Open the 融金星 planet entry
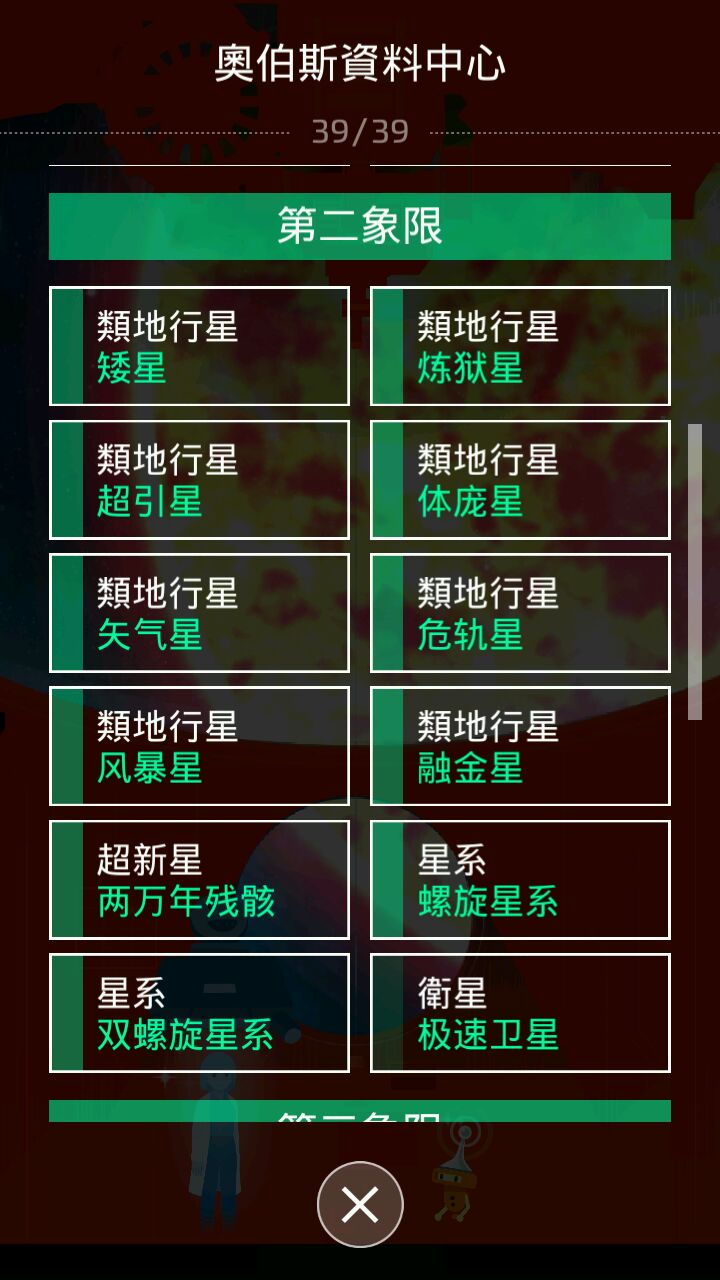This screenshot has width=720, height=1280. [520, 746]
